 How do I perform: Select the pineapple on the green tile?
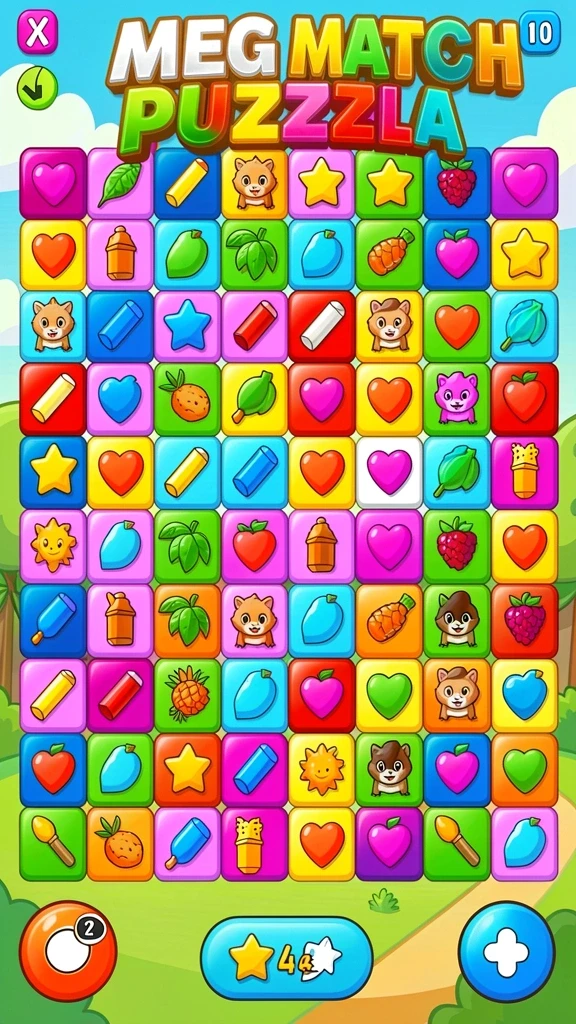pos(187,694)
